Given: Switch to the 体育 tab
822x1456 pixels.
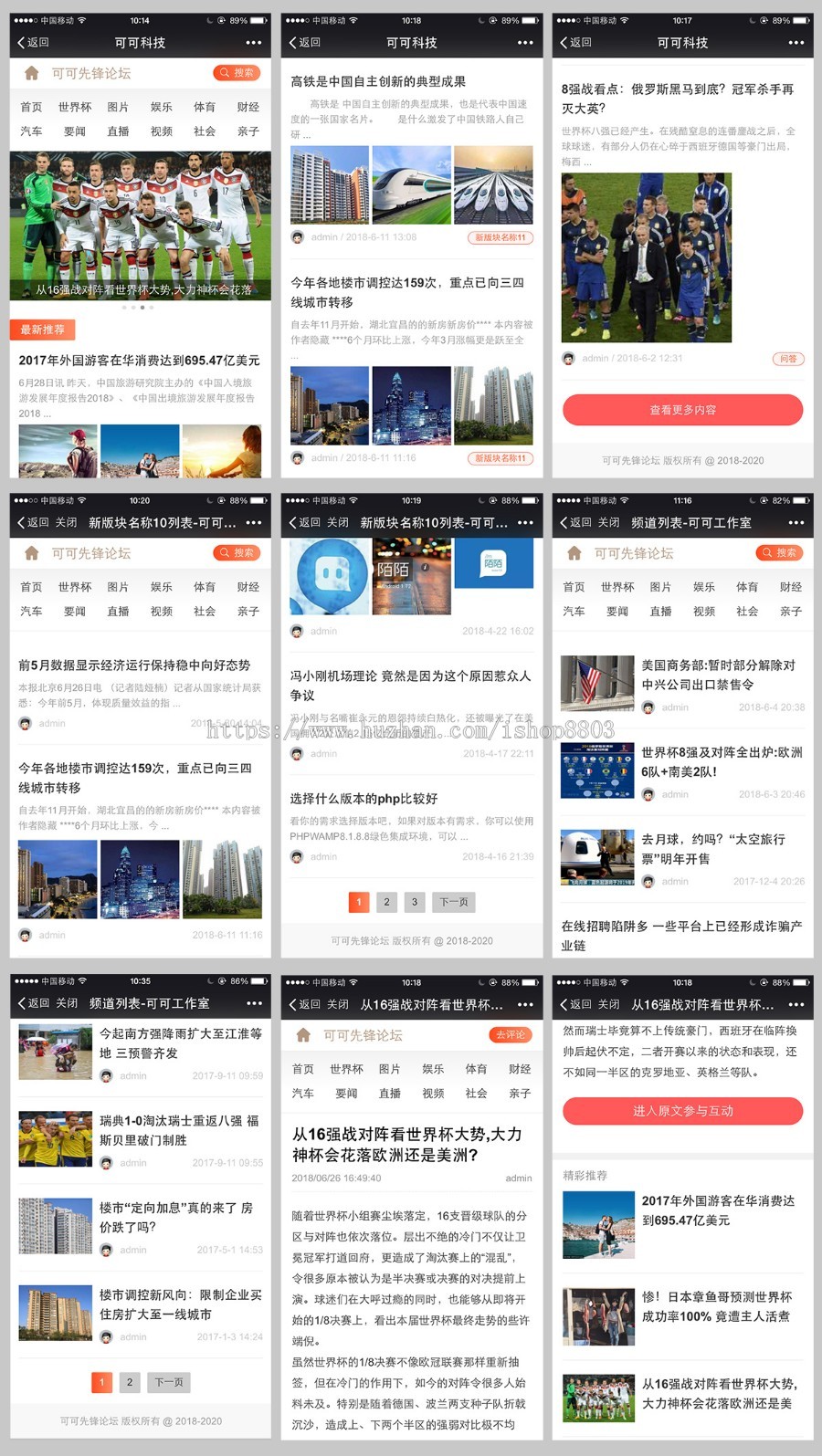Looking at the screenshot, I should click(x=205, y=107).
